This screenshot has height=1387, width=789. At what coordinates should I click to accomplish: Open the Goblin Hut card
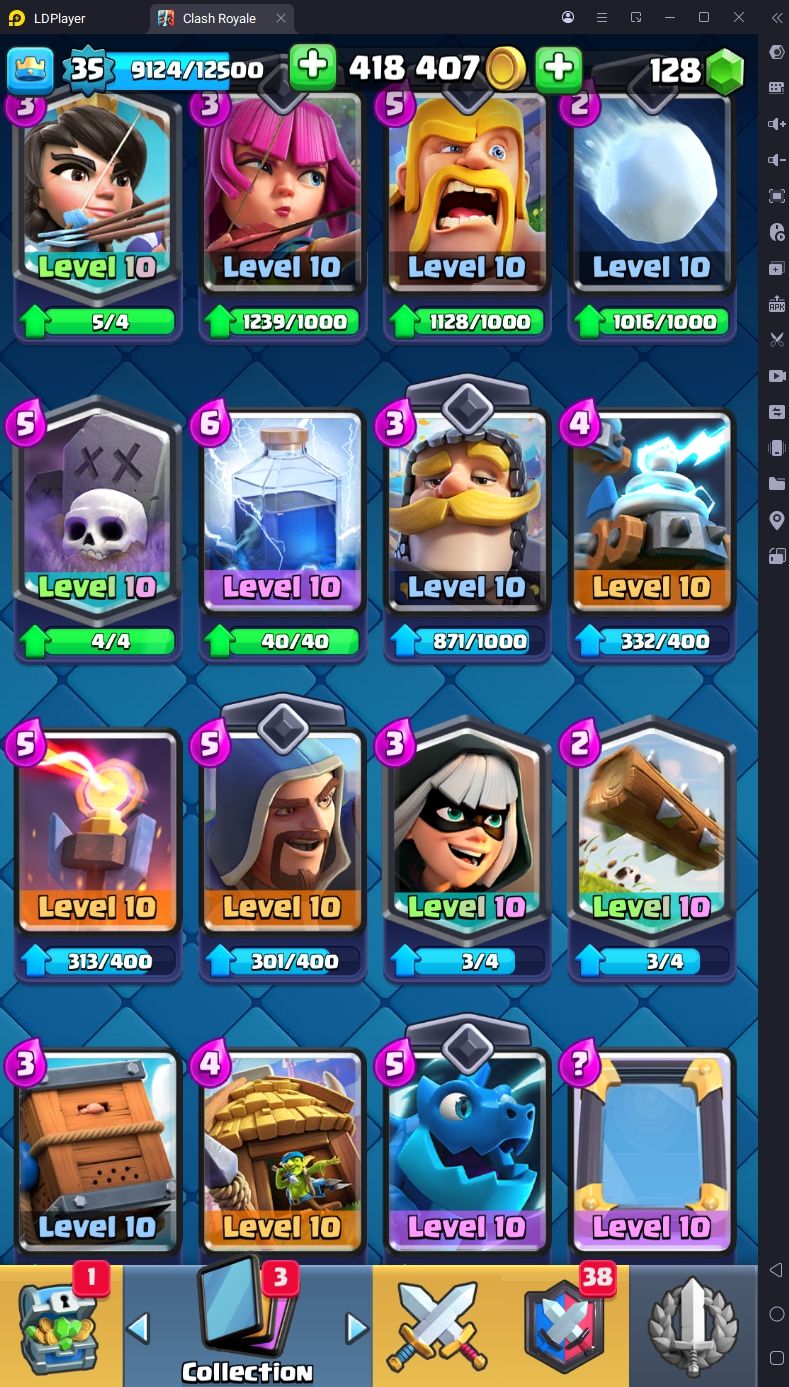282,1152
